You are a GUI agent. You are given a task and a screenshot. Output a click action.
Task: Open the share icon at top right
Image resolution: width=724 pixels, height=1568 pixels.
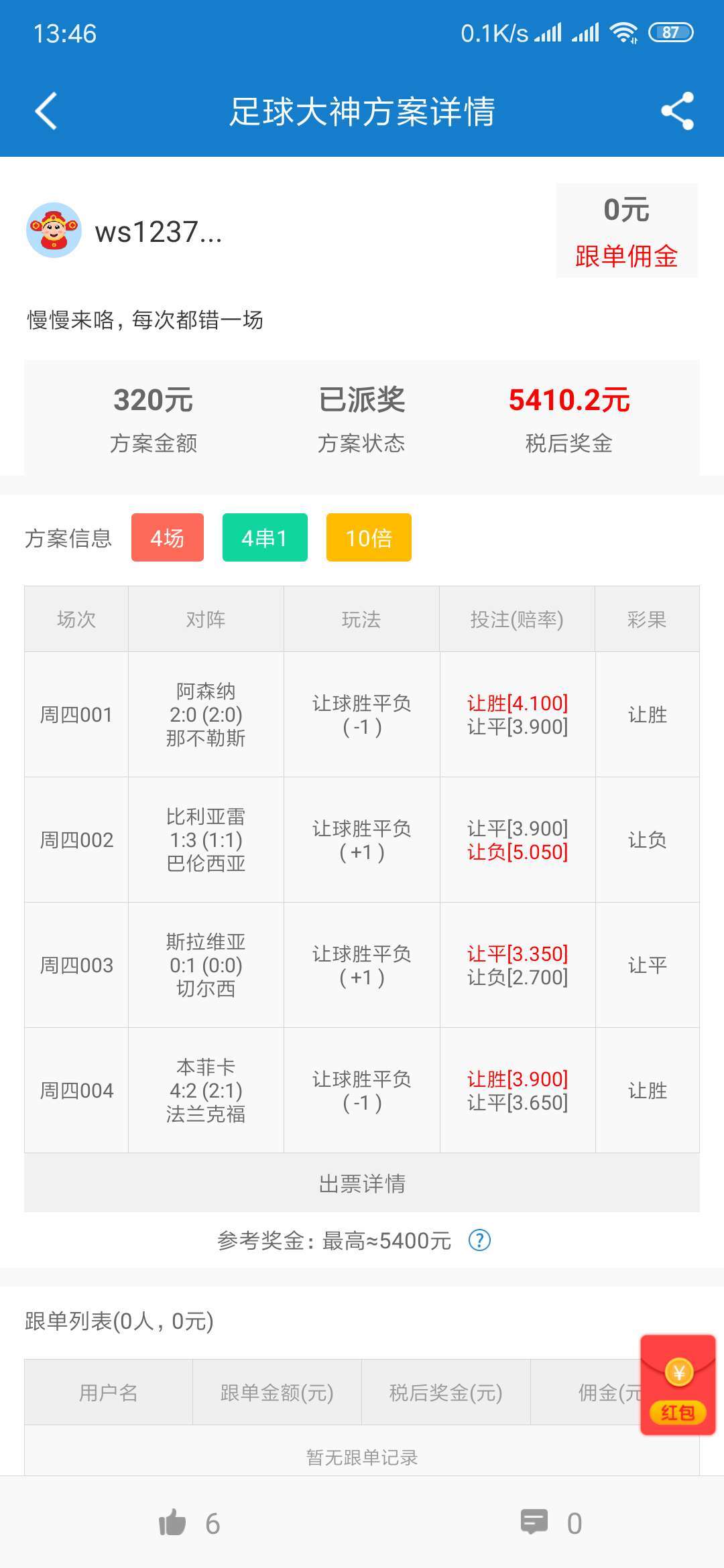pos(676,111)
